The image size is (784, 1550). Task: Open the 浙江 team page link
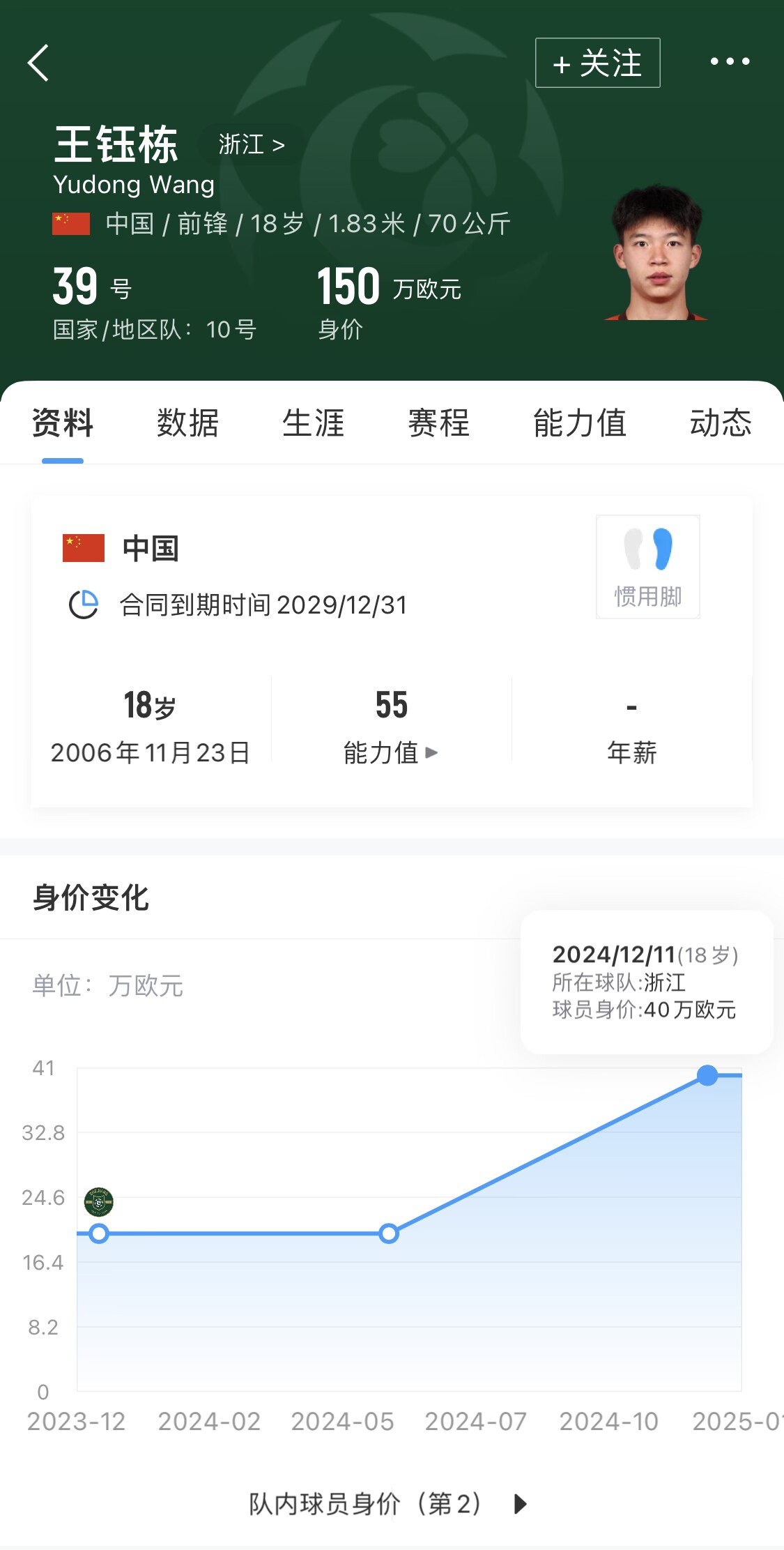coord(252,144)
